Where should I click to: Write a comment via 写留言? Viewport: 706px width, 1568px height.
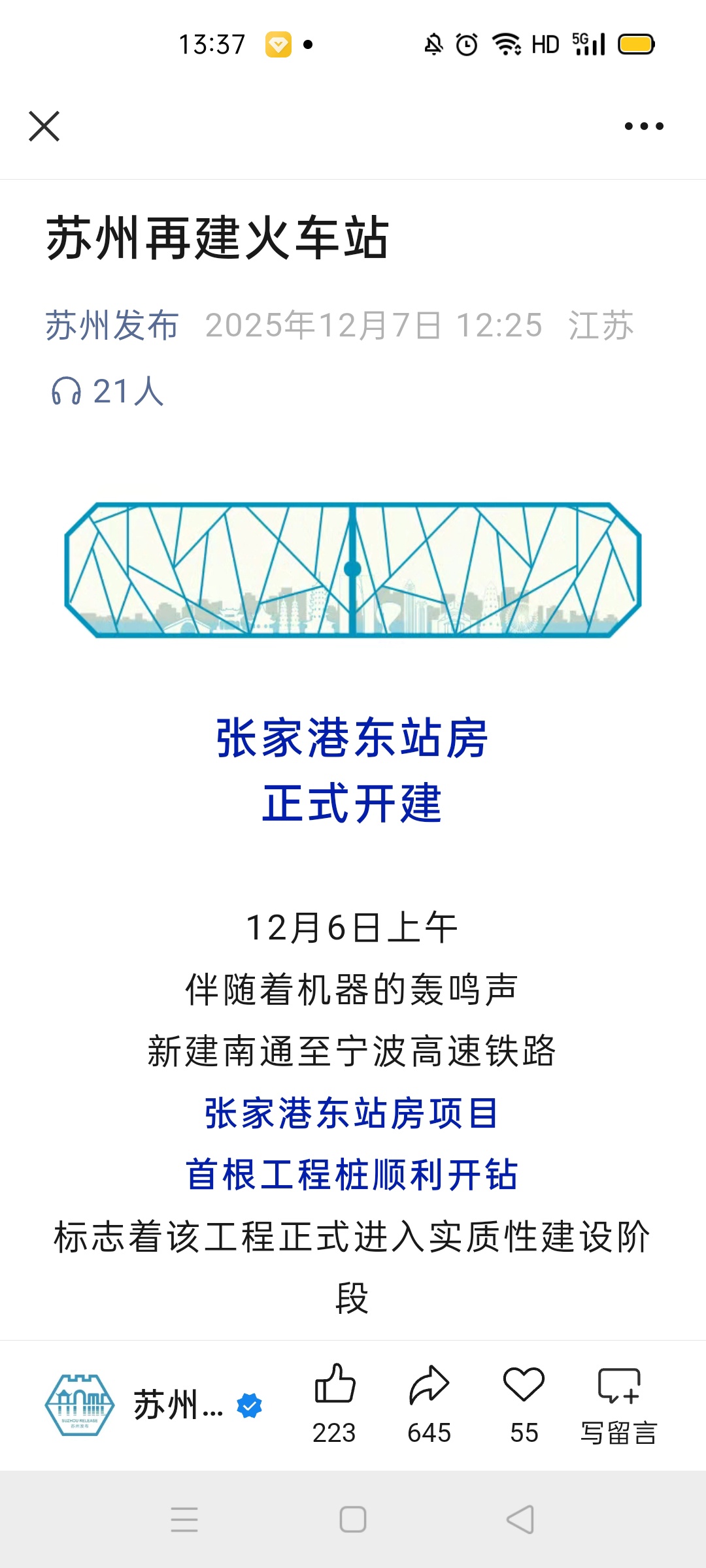[x=618, y=1401]
